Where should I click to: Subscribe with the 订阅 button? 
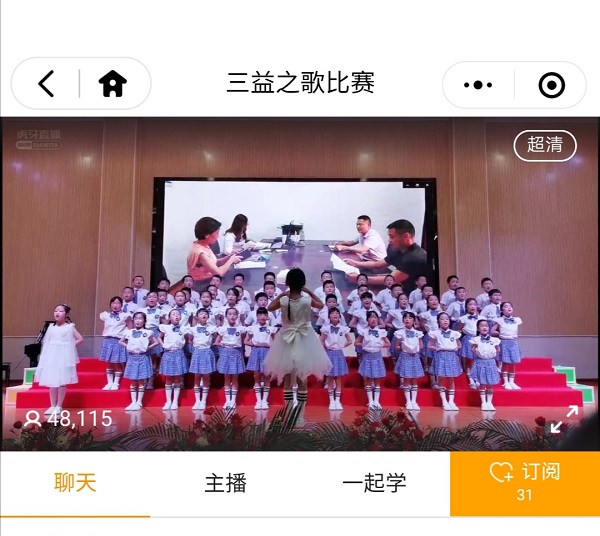click(x=525, y=481)
